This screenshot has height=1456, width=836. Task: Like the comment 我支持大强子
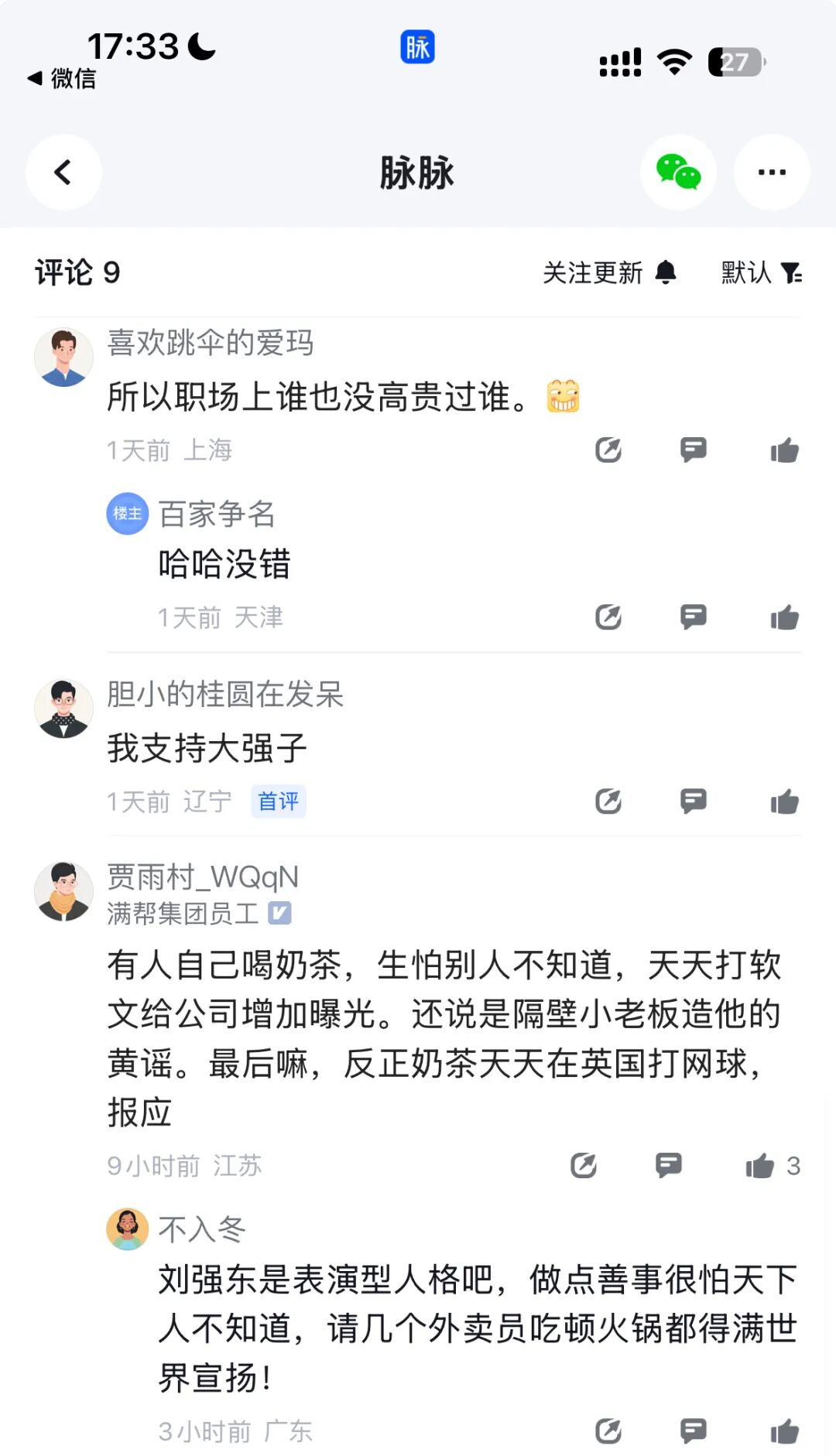(x=784, y=801)
